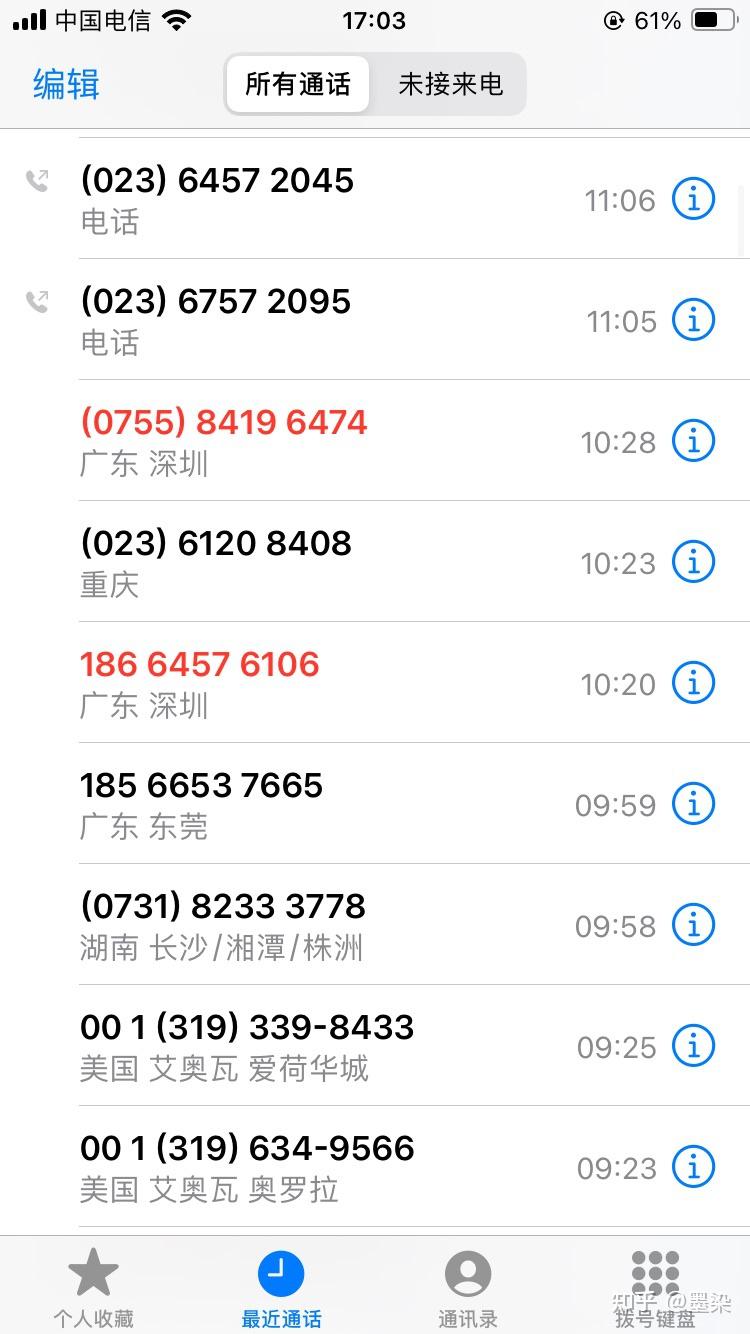
Task: View details of 185 6653 7665
Action: point(693,804)
